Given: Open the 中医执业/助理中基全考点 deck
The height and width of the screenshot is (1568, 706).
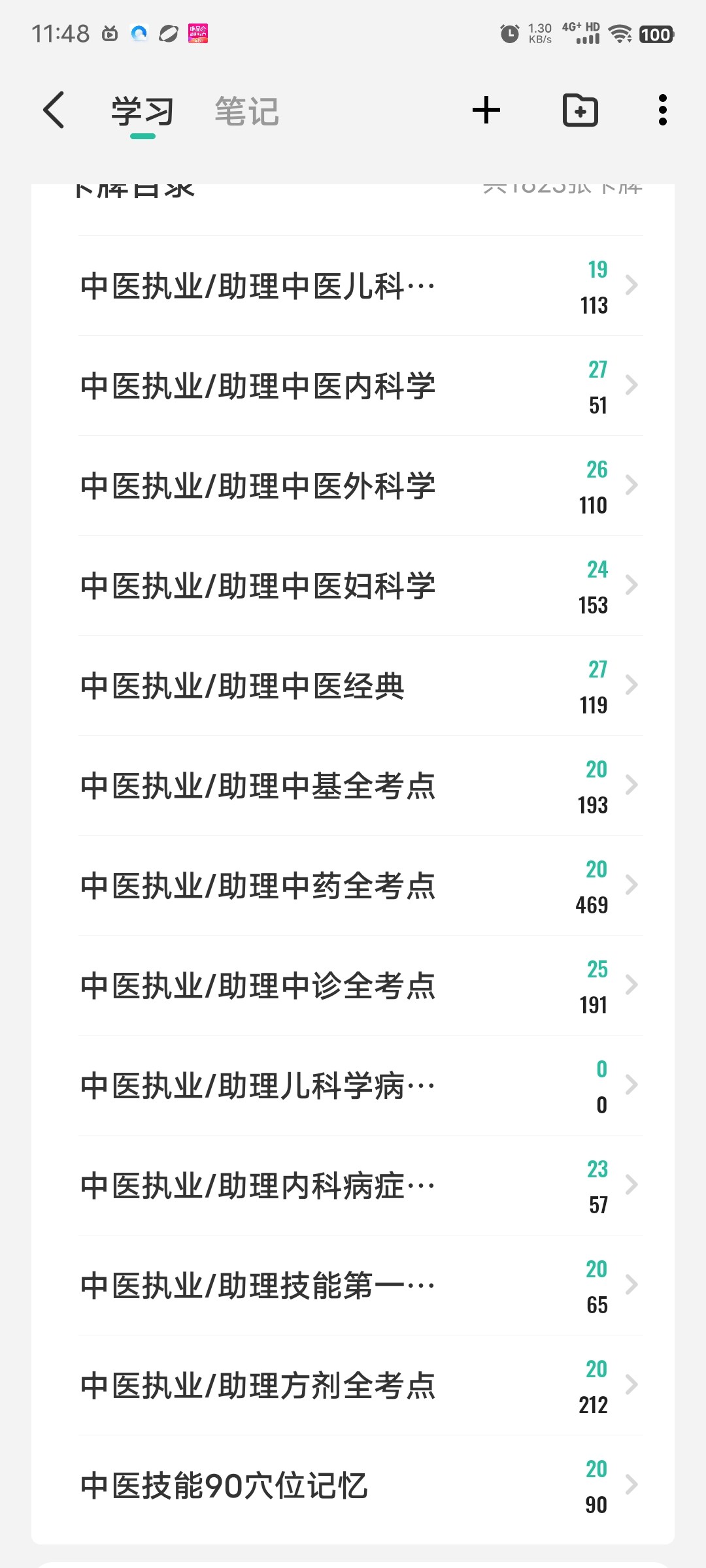Looking at the screenshot, I should coord(361,785).
